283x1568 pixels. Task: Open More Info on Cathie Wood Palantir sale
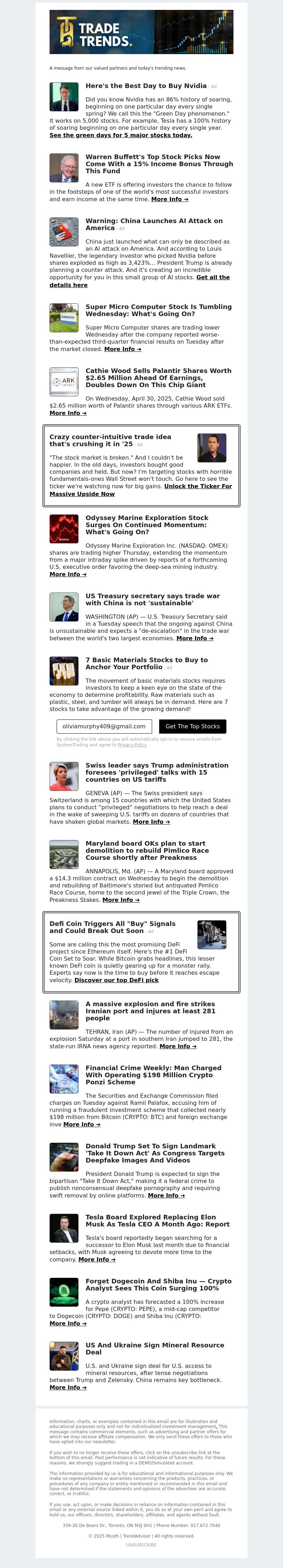click(x=68, y=413)
